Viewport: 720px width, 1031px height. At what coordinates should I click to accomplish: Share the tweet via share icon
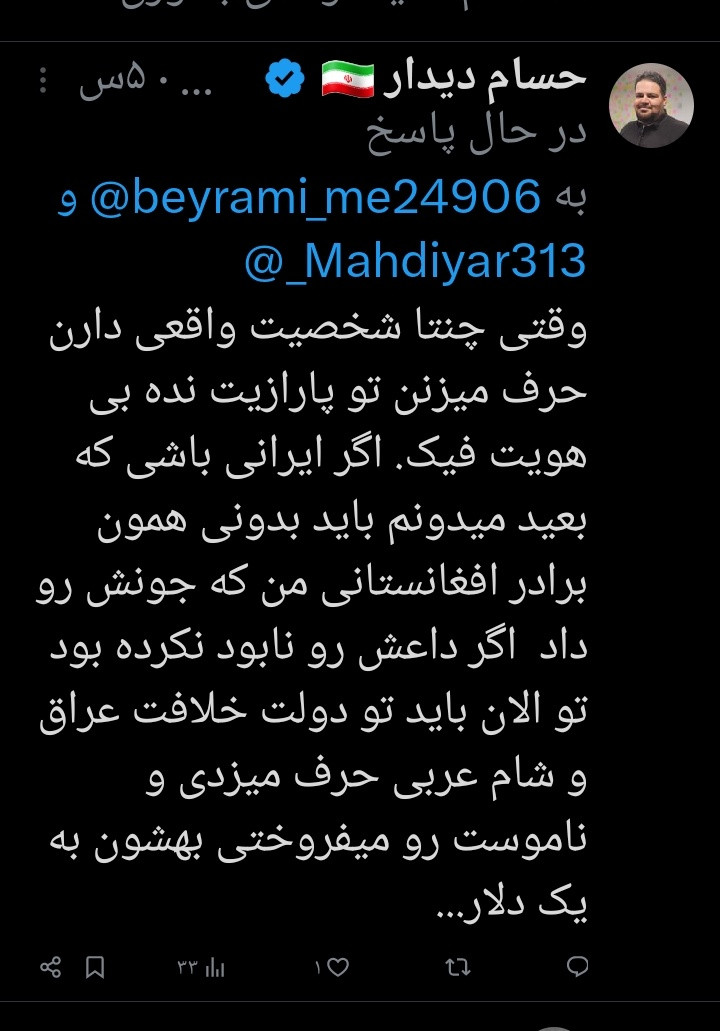[x=51, y=967]
